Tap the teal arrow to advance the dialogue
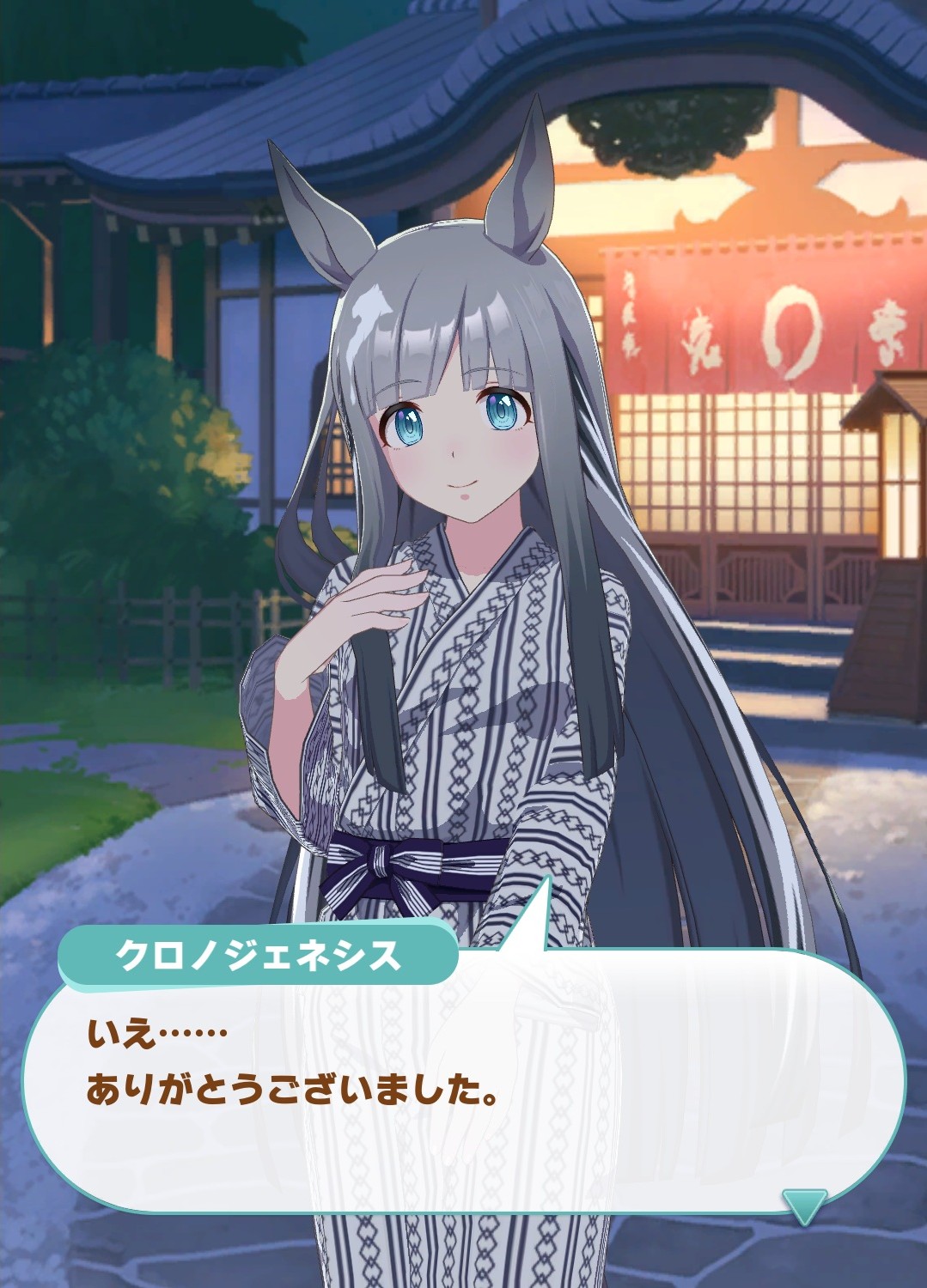Viewport: 927px width, 1288px height. pyautogui.click(x=805, y=1205)
